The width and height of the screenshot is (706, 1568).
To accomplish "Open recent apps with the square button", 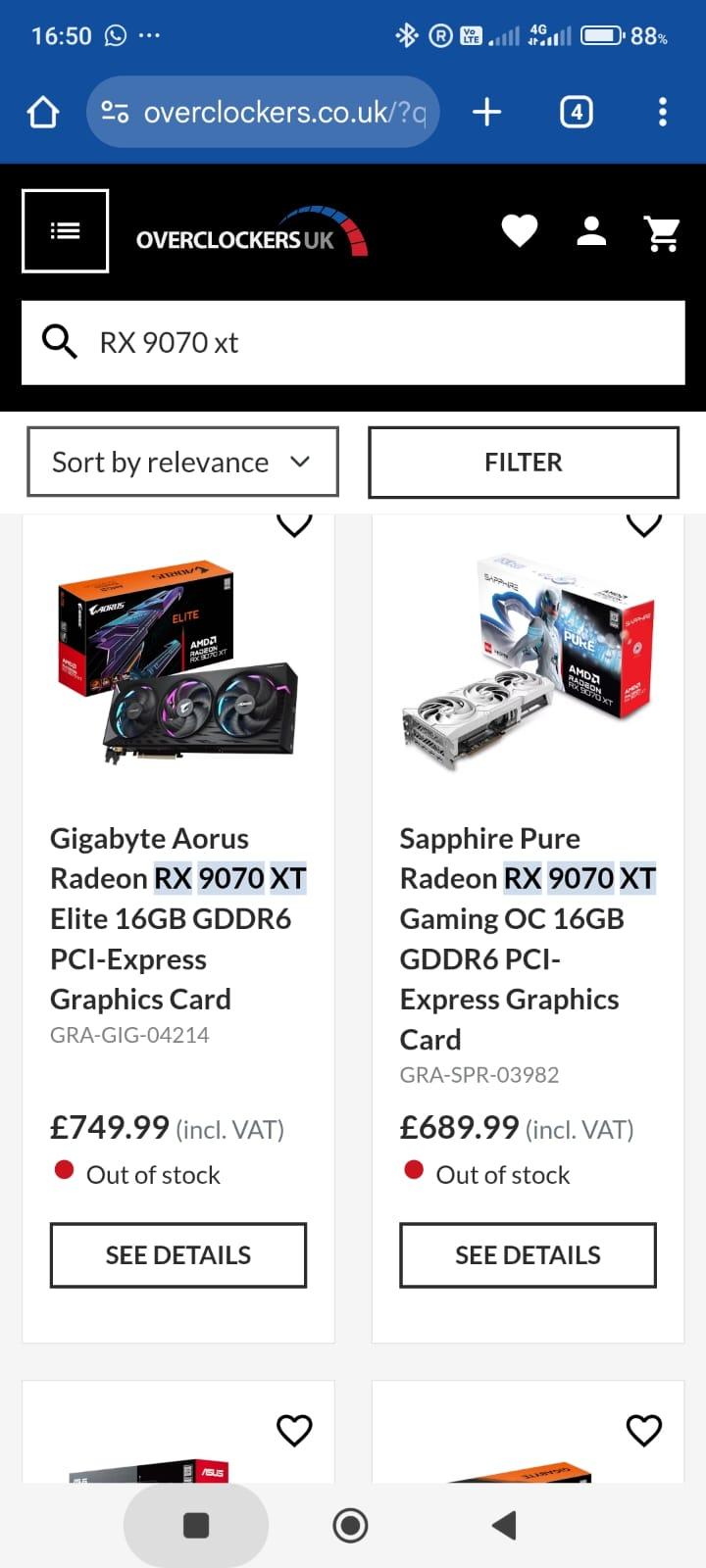I will tap(196, 1525).
